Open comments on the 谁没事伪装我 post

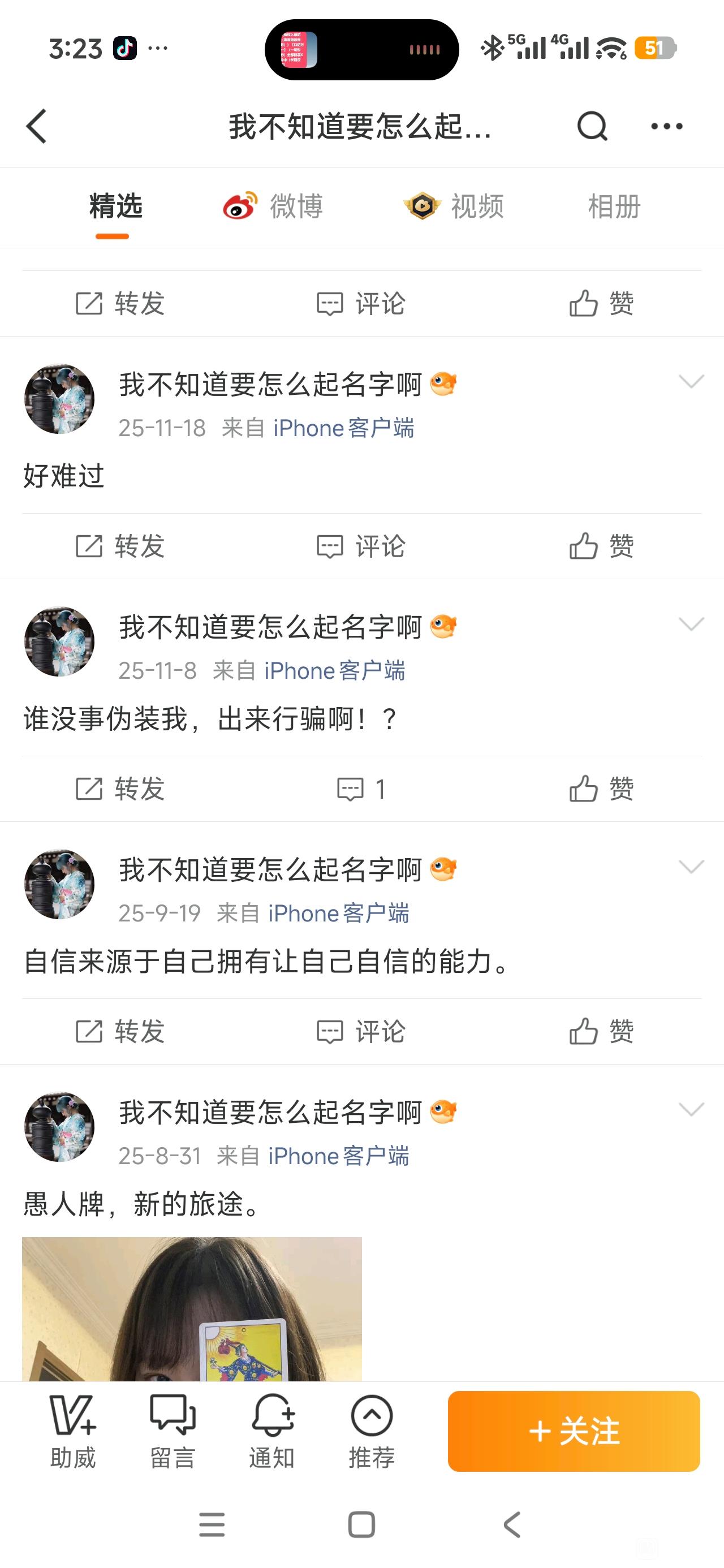(x=360, y=789)
